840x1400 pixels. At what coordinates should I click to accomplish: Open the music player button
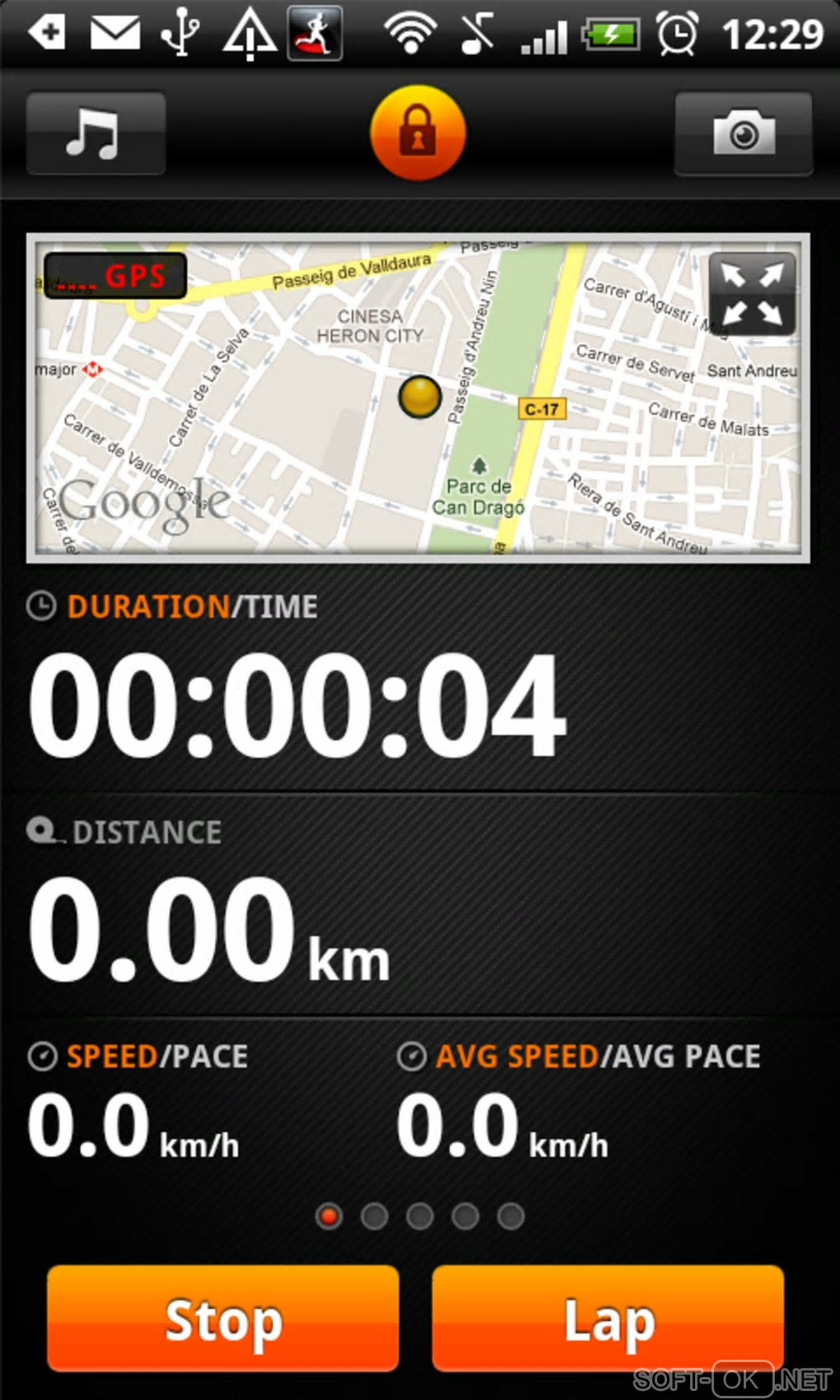point(96,133)
